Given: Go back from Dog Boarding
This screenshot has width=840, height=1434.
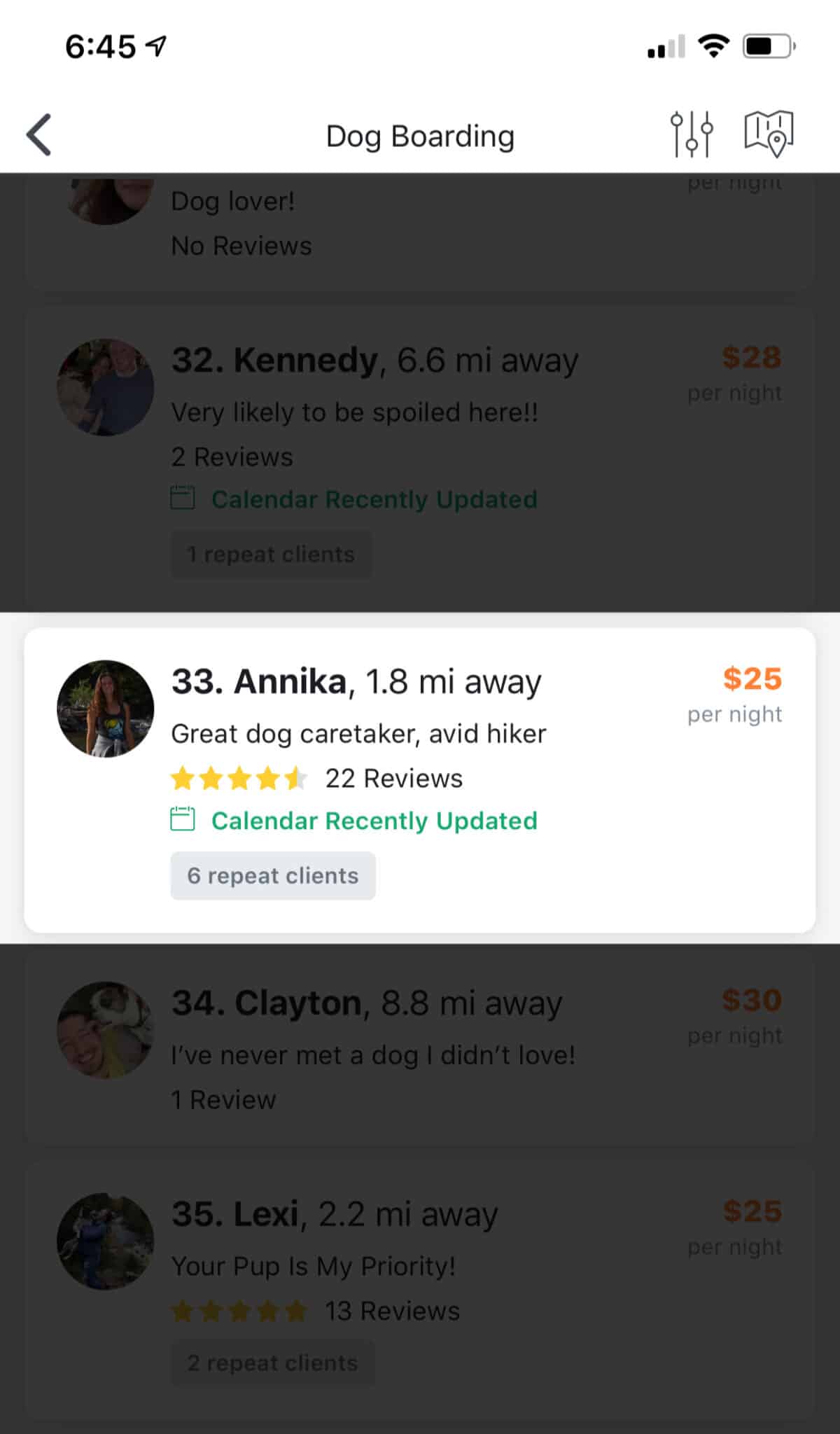Looking at the screenshot, I should pos(39,134).
